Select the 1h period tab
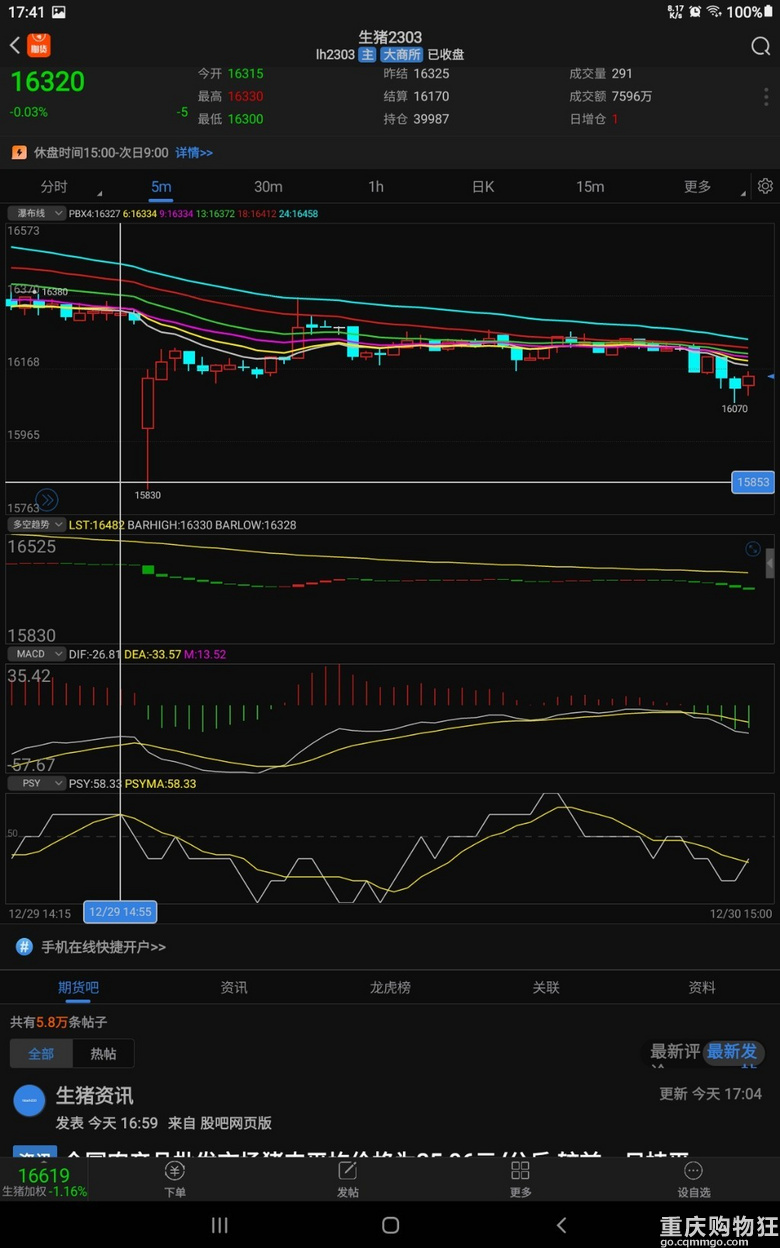Image resolution: width=780 pixels, height=1248 pixels. pyautogui.click(x=376, y=187)
